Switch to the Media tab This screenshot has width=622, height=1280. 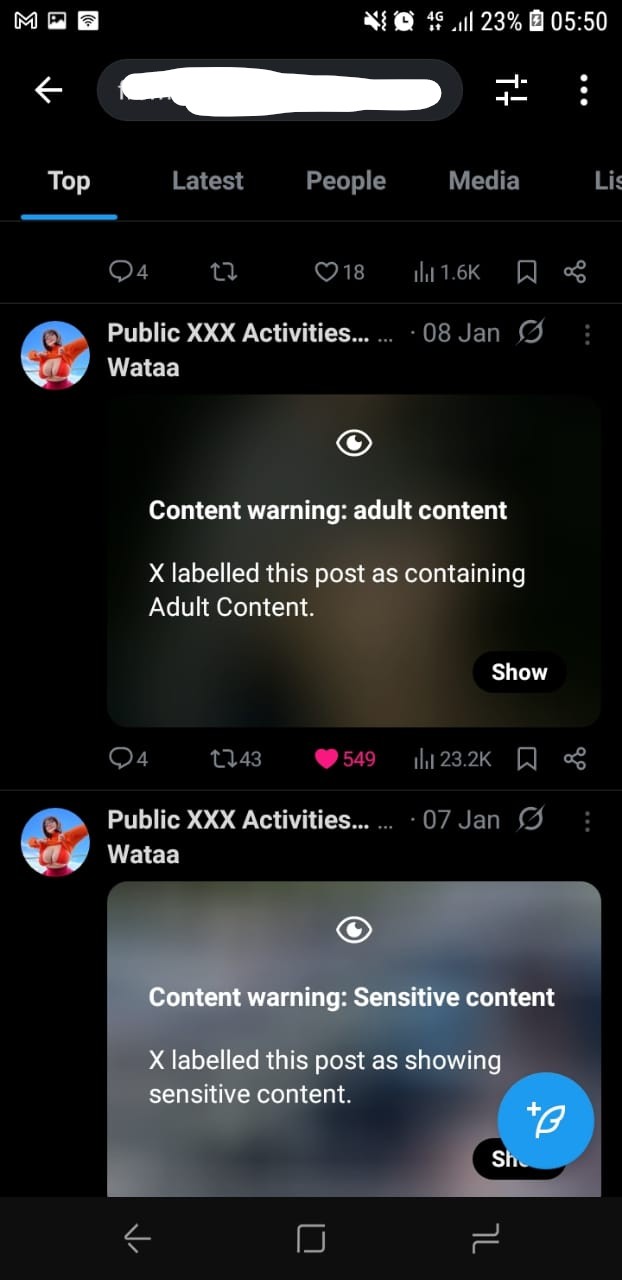[483, 181]
